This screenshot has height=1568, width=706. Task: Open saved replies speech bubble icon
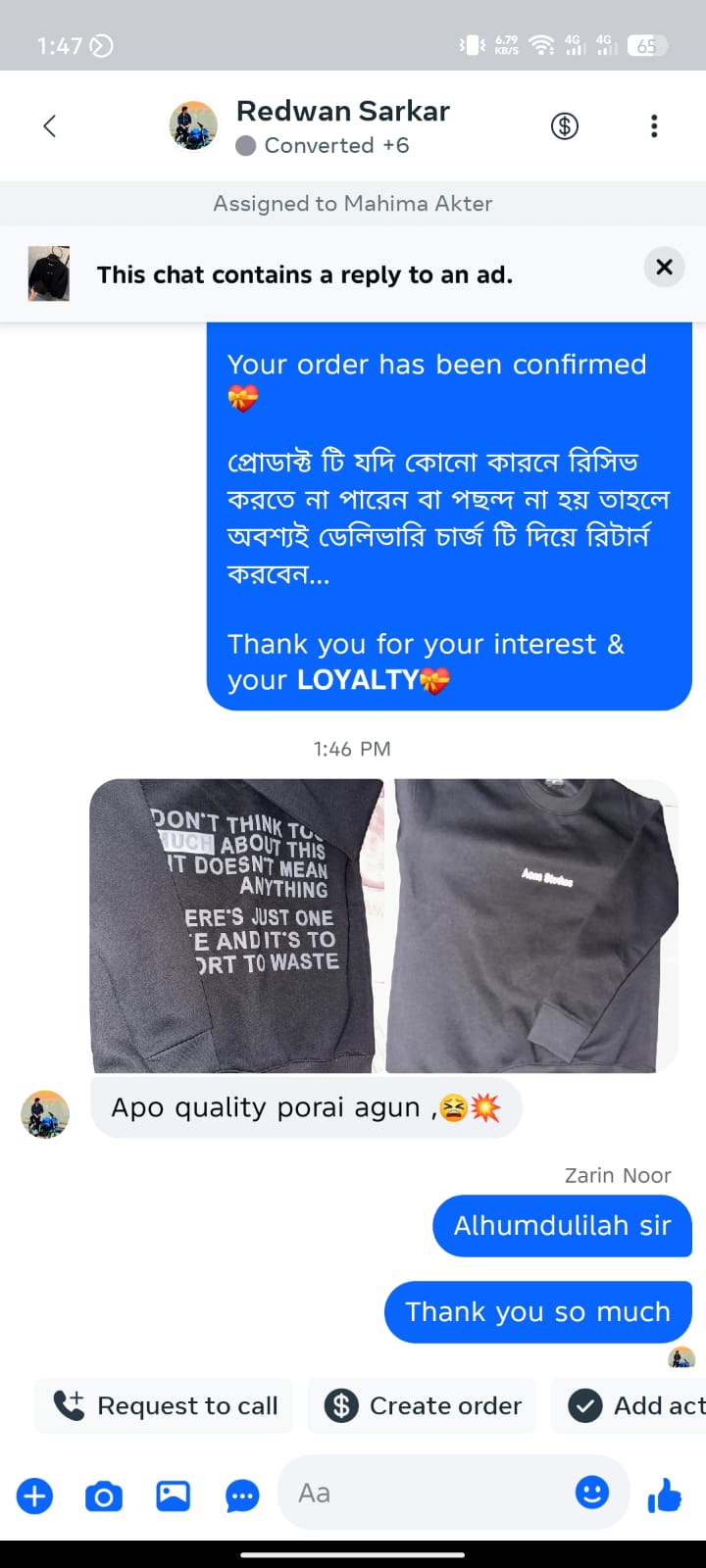(242, 1495)
